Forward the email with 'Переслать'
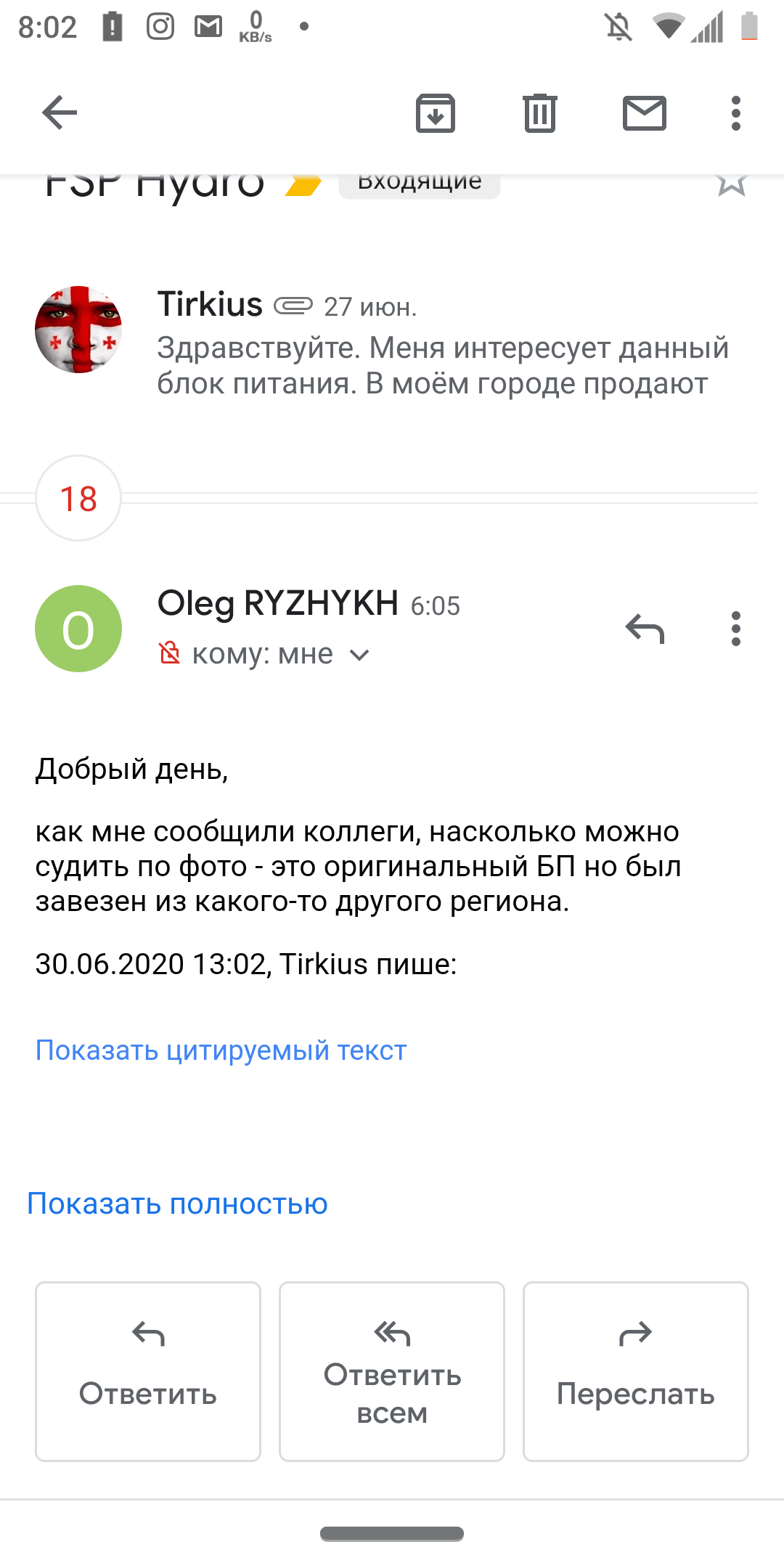The image size is (784, 1568). pyautogui.click(x=636, y=1371)
